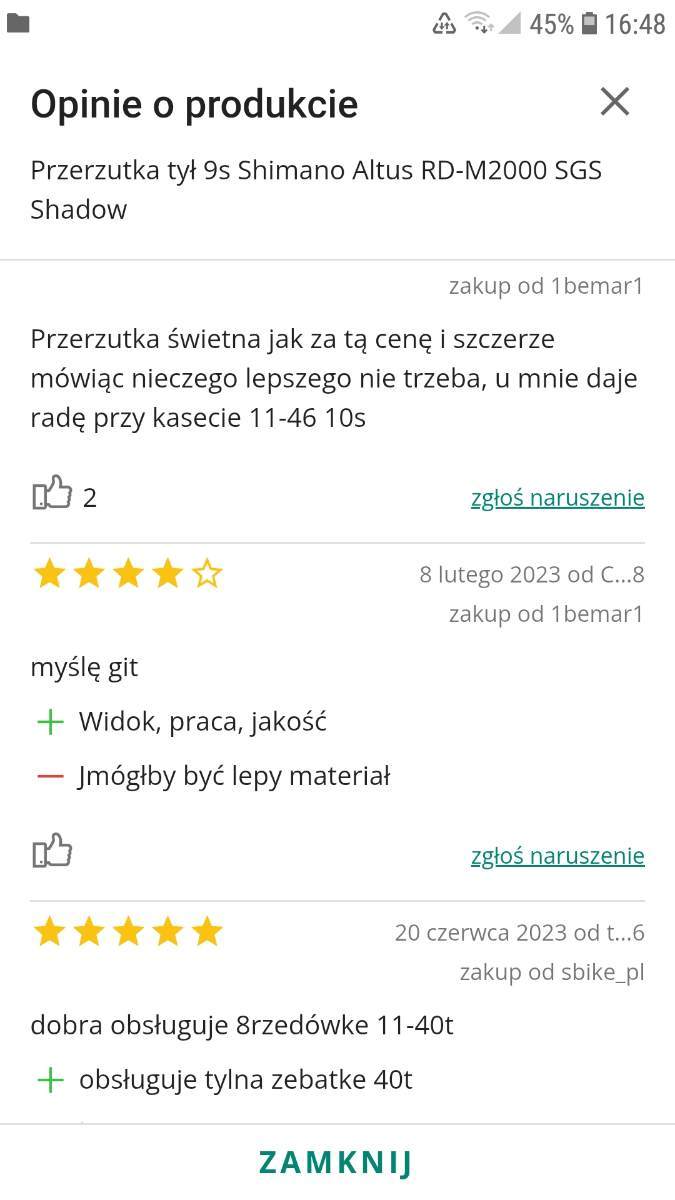This screenshot has height=1200, width=675.
Task: Like the review mentioning kaseta 11-46 10s
Action: pyautogui.click(x=53, y=494)
